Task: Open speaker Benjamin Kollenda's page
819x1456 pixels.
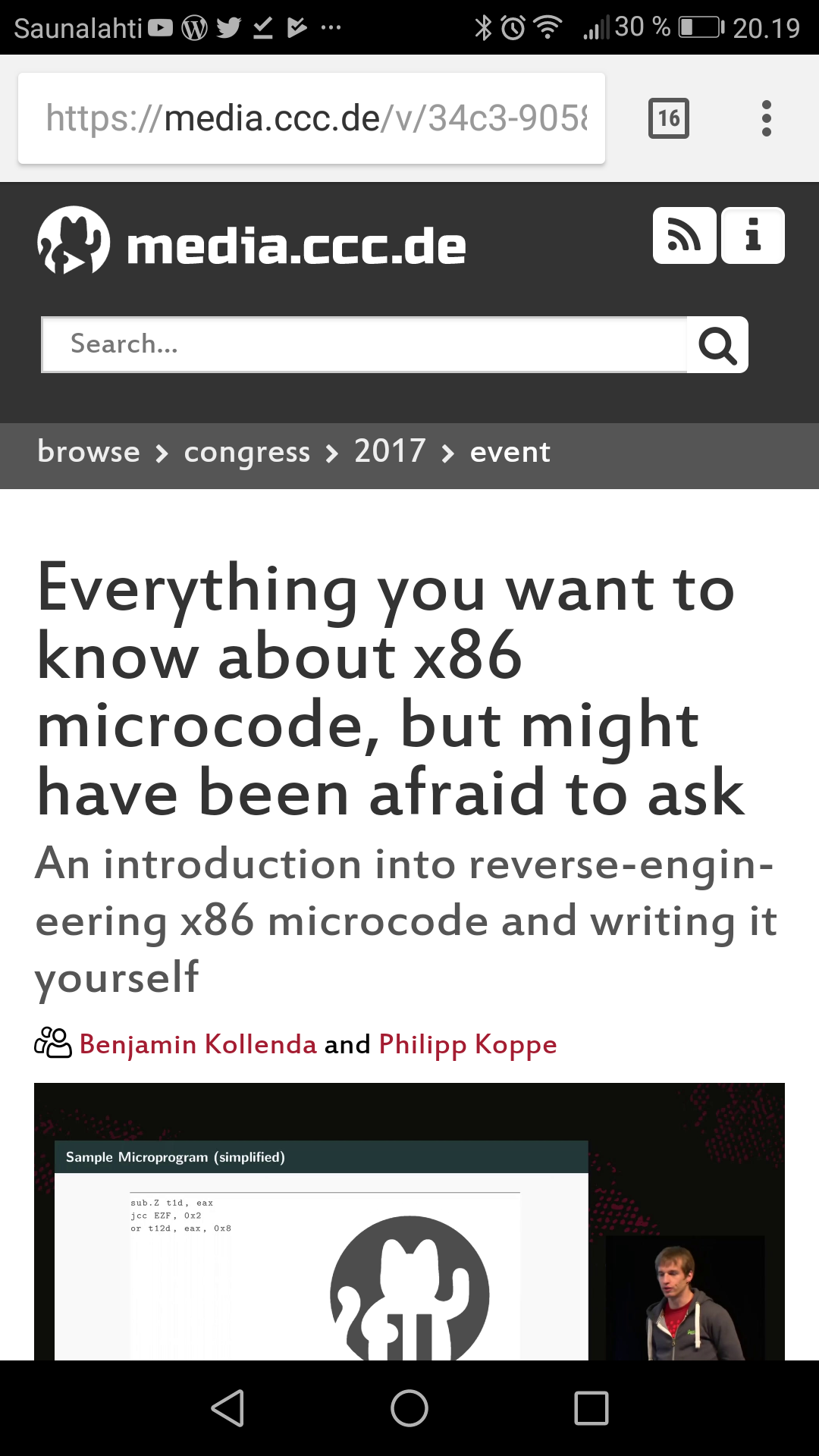Action: click(198, 1044)
